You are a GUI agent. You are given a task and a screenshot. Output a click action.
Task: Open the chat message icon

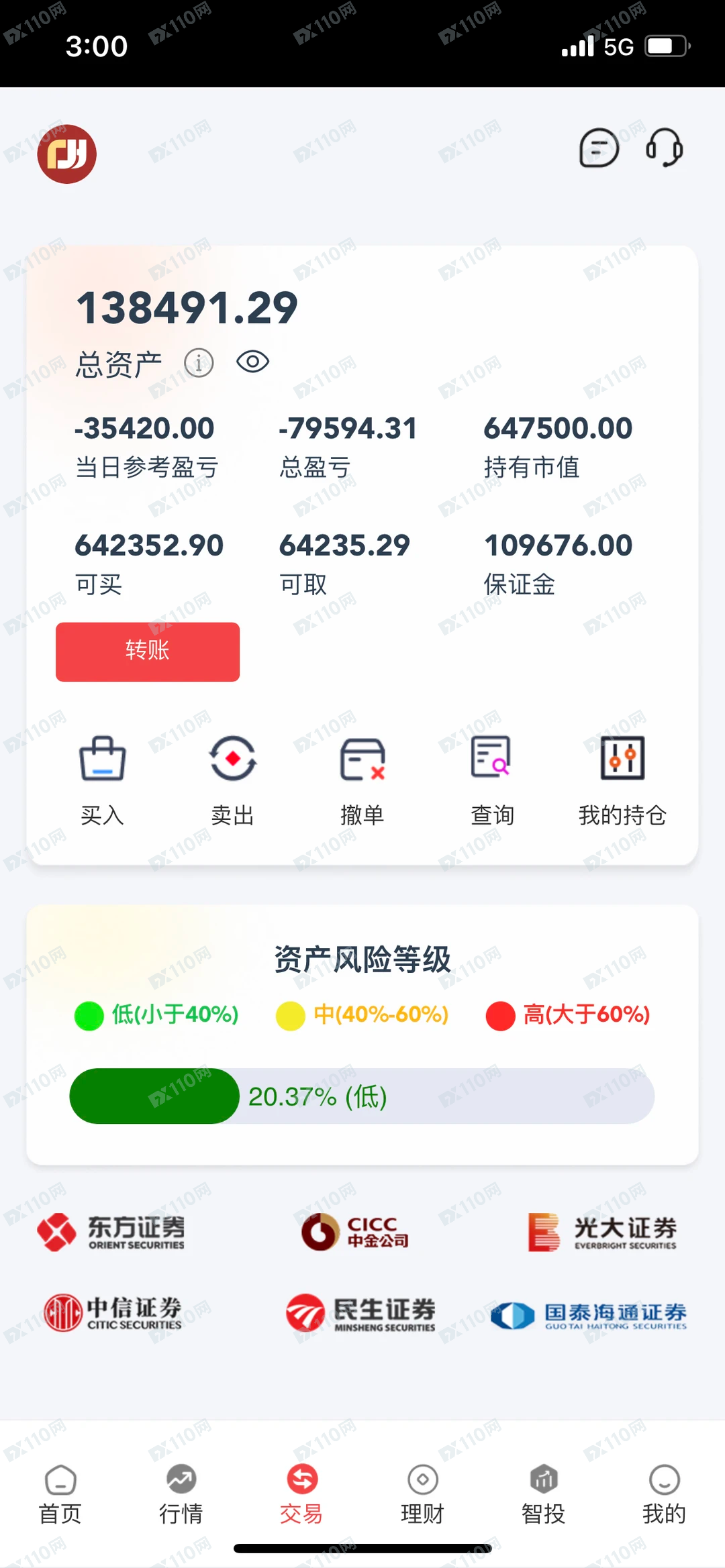(598, 148)
